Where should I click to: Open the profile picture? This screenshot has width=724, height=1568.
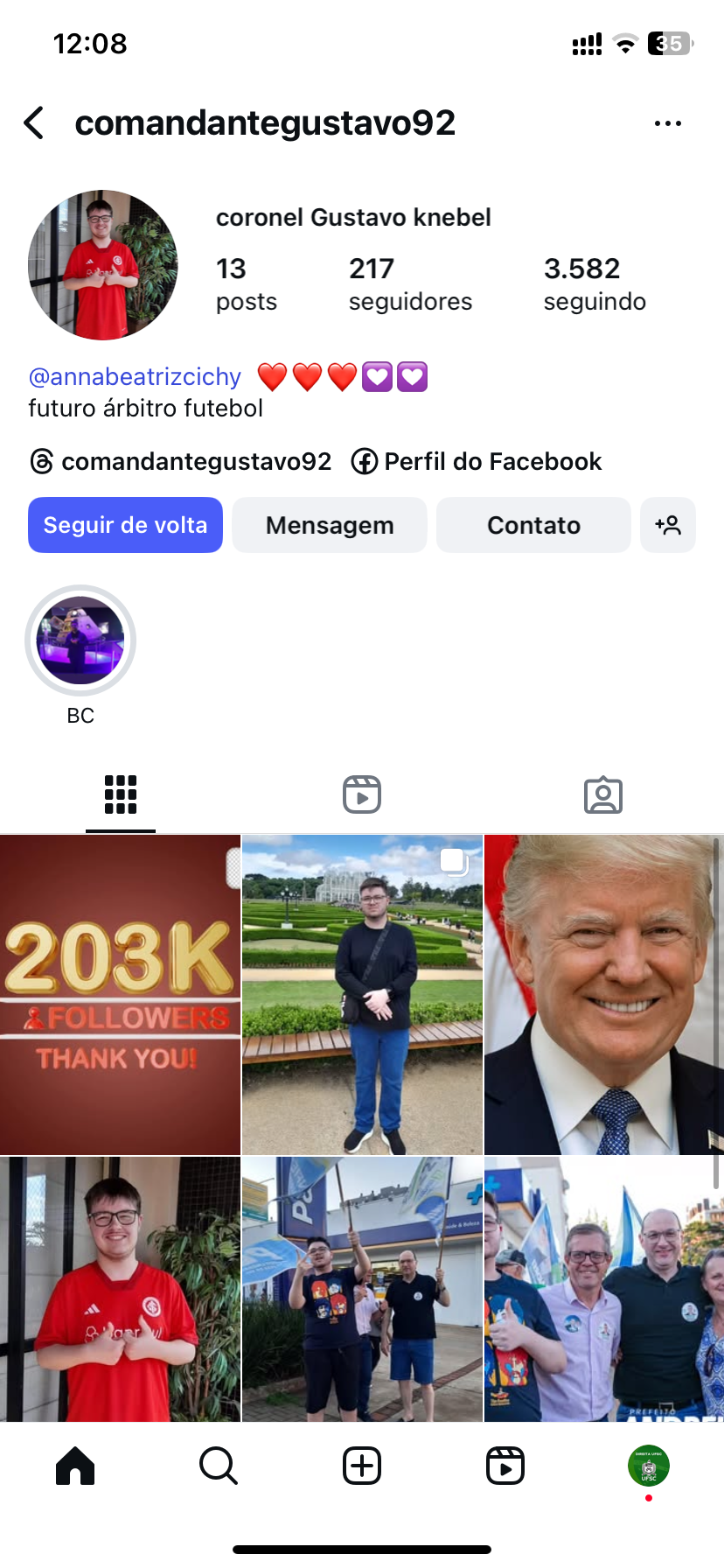click(x=103, y=265)
